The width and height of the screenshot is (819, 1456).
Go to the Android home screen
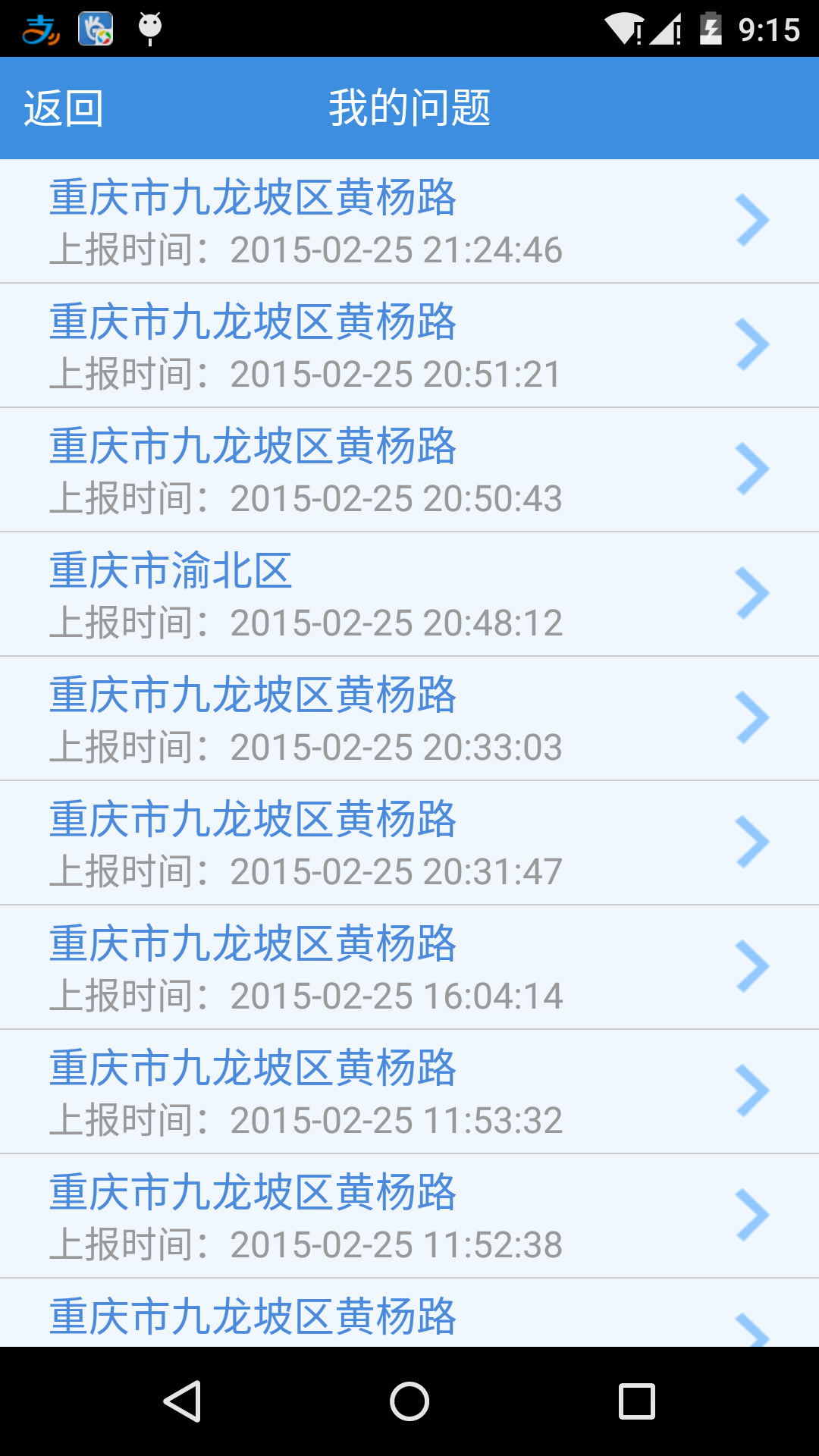coord(409,1401)
